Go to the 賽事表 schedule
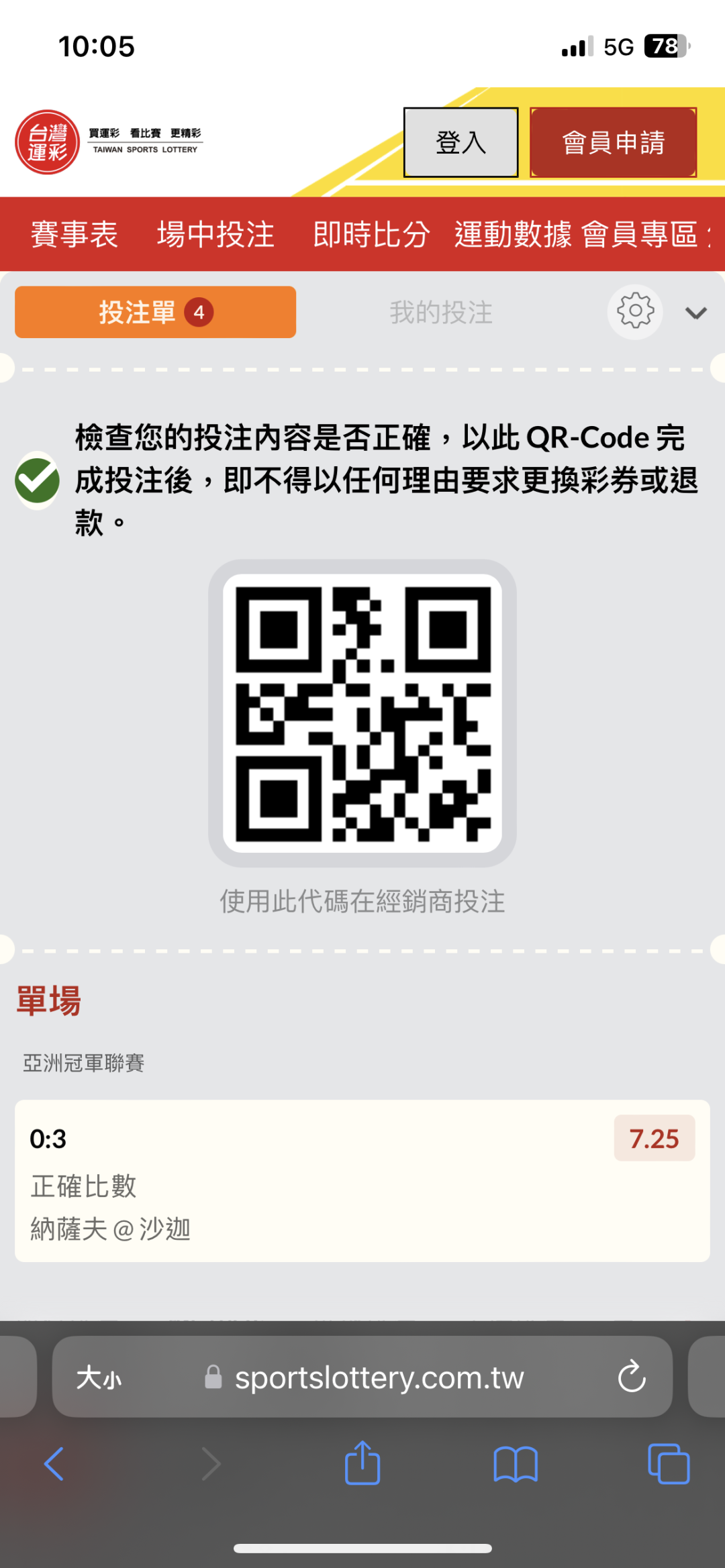 click(75, 235)
